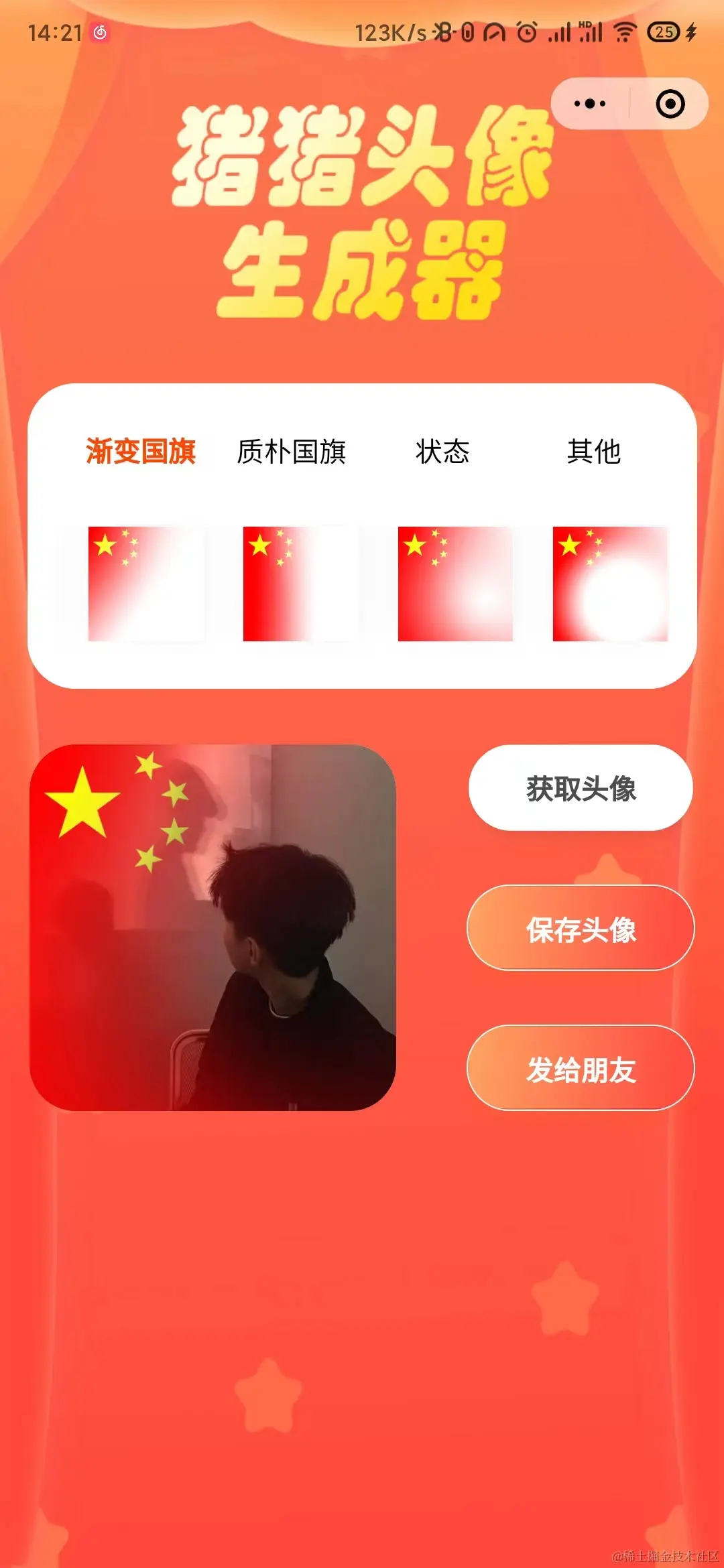Switch to the 状态 tab
The height and width of the screenshot is (1568, 724).
[442, 452]
